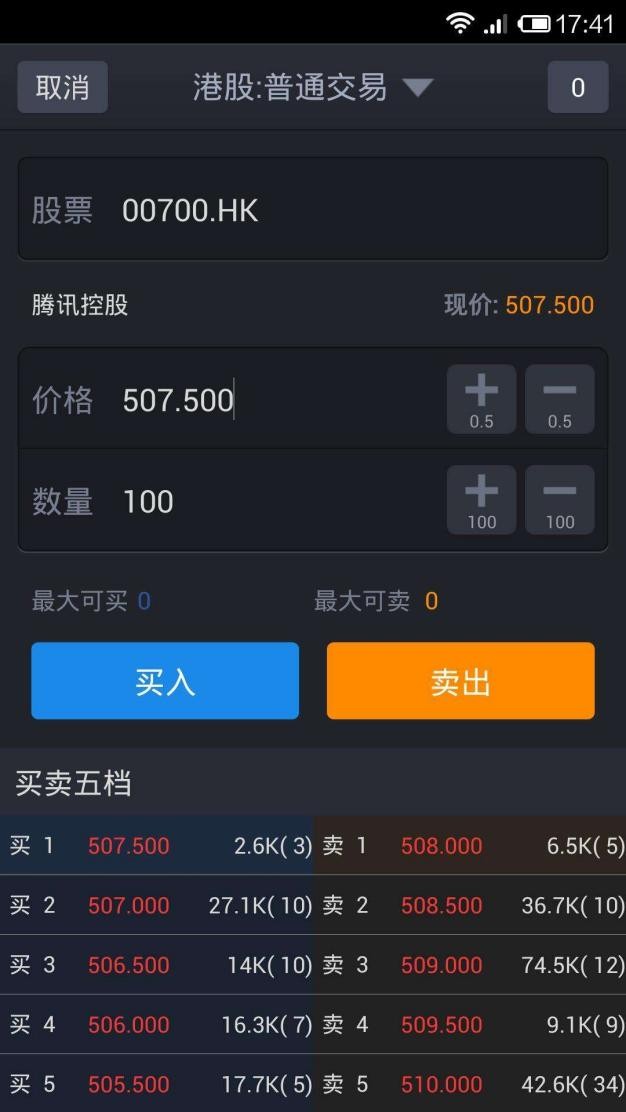Select bid level 买 1 at 507.500
The height and width of the screenshot is (1112, 626).
(157, 846)
